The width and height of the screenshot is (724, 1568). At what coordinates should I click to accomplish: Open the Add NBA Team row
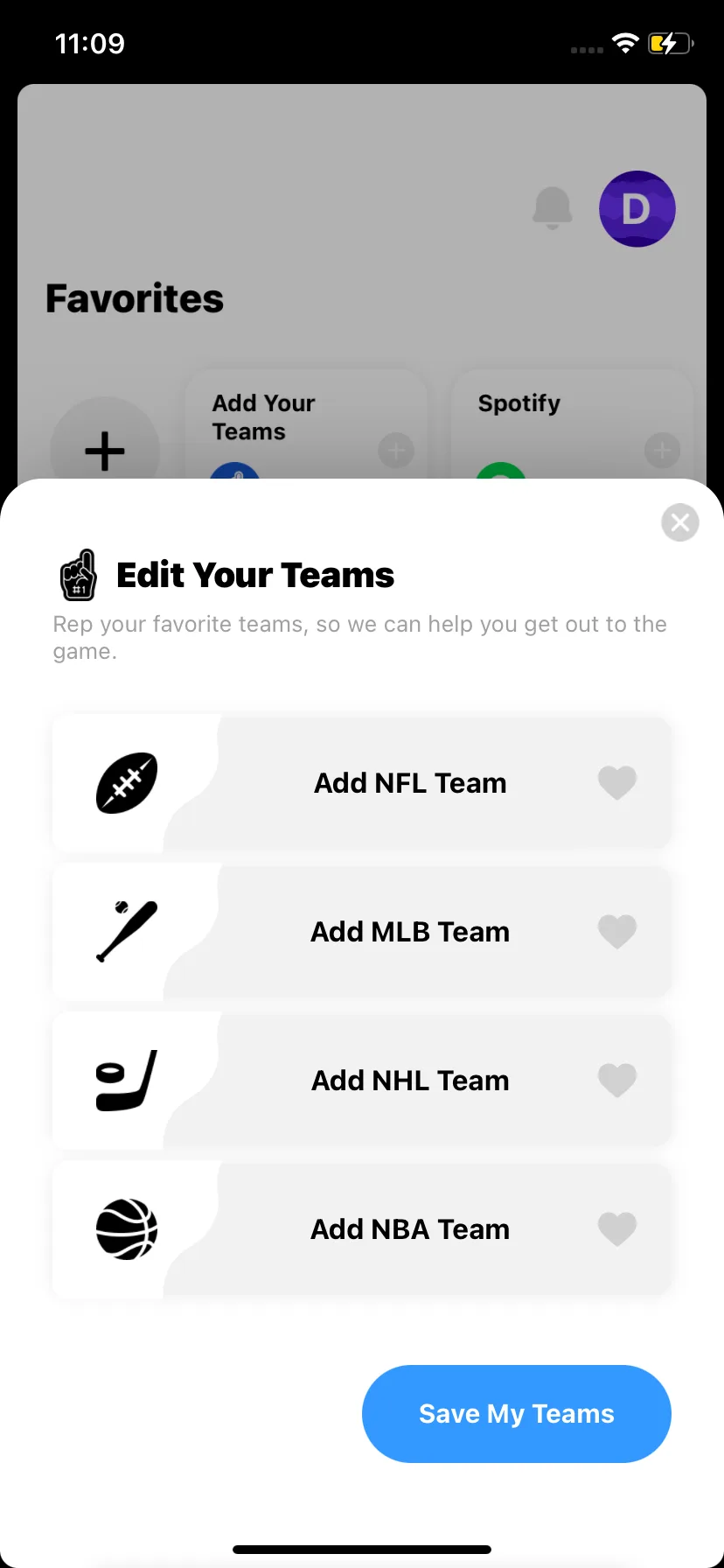tap(409, 1229)
